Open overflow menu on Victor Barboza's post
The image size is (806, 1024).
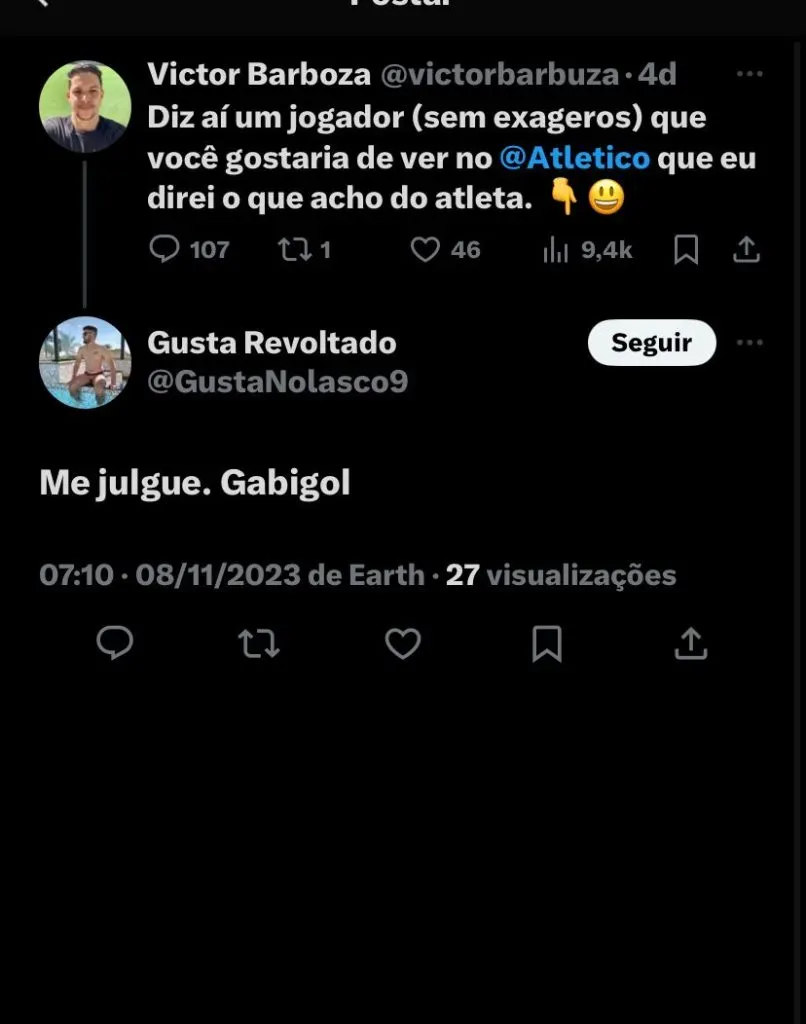click(x=749, y=74)
